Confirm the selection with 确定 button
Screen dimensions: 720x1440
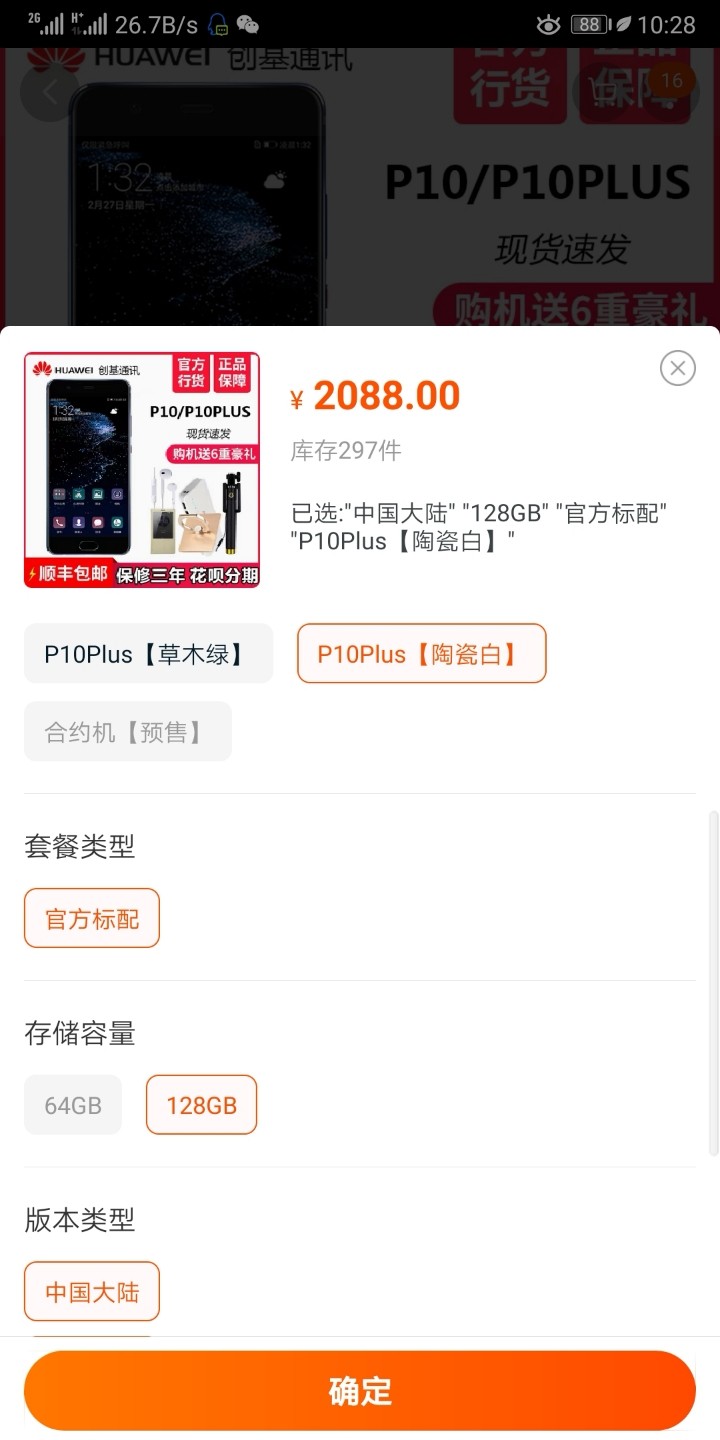coord(360,1390)
